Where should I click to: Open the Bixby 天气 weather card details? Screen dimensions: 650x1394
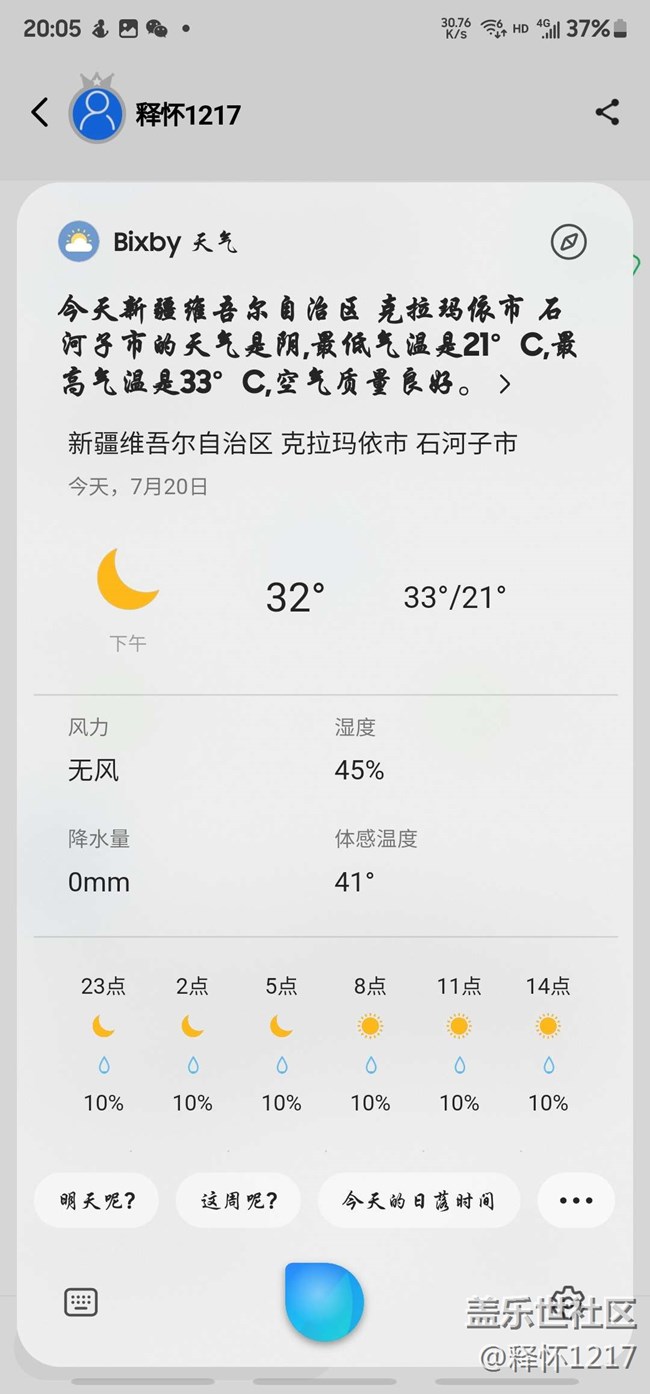pyautogui.click(x=147, y=242)
